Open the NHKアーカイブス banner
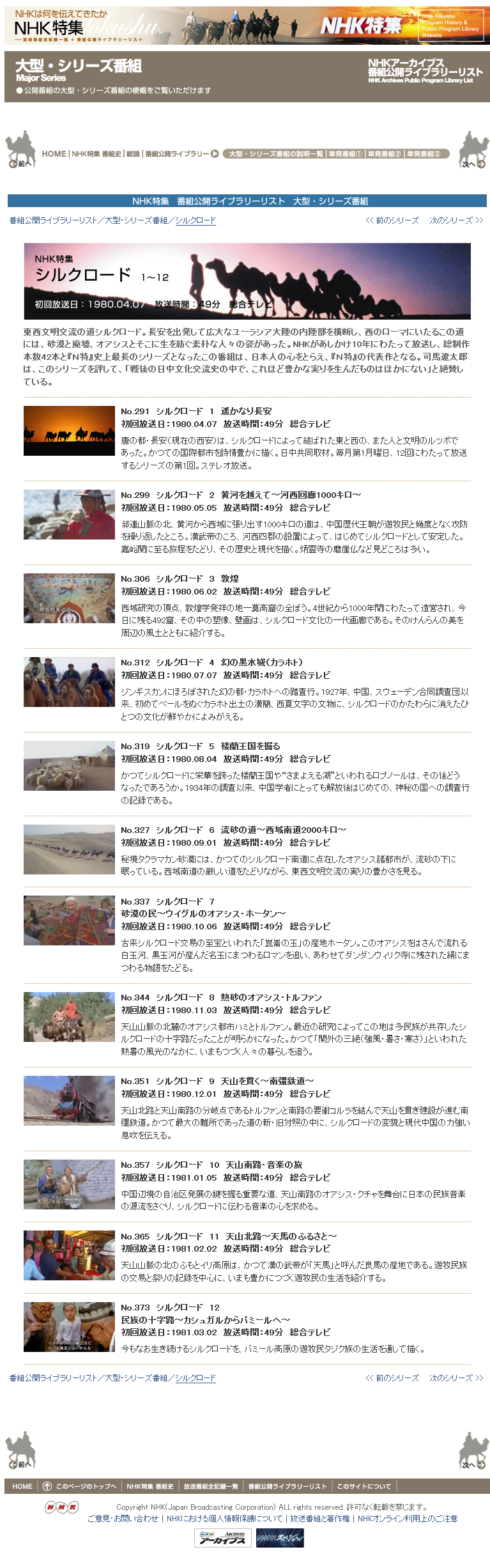This screenshot has width=490, height=1568. [221, 1537]
